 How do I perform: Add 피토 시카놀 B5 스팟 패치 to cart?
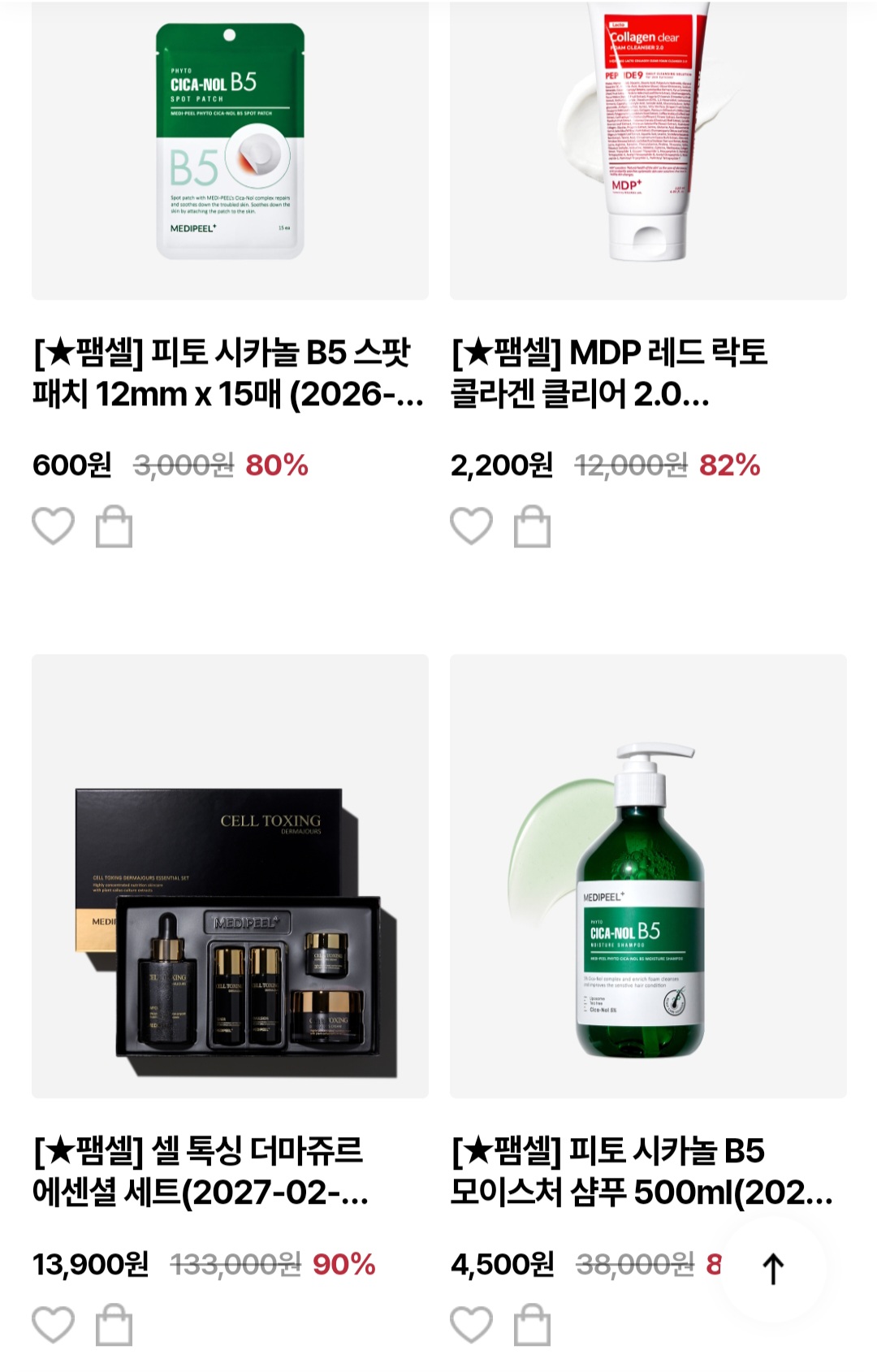tap(114, 526)
